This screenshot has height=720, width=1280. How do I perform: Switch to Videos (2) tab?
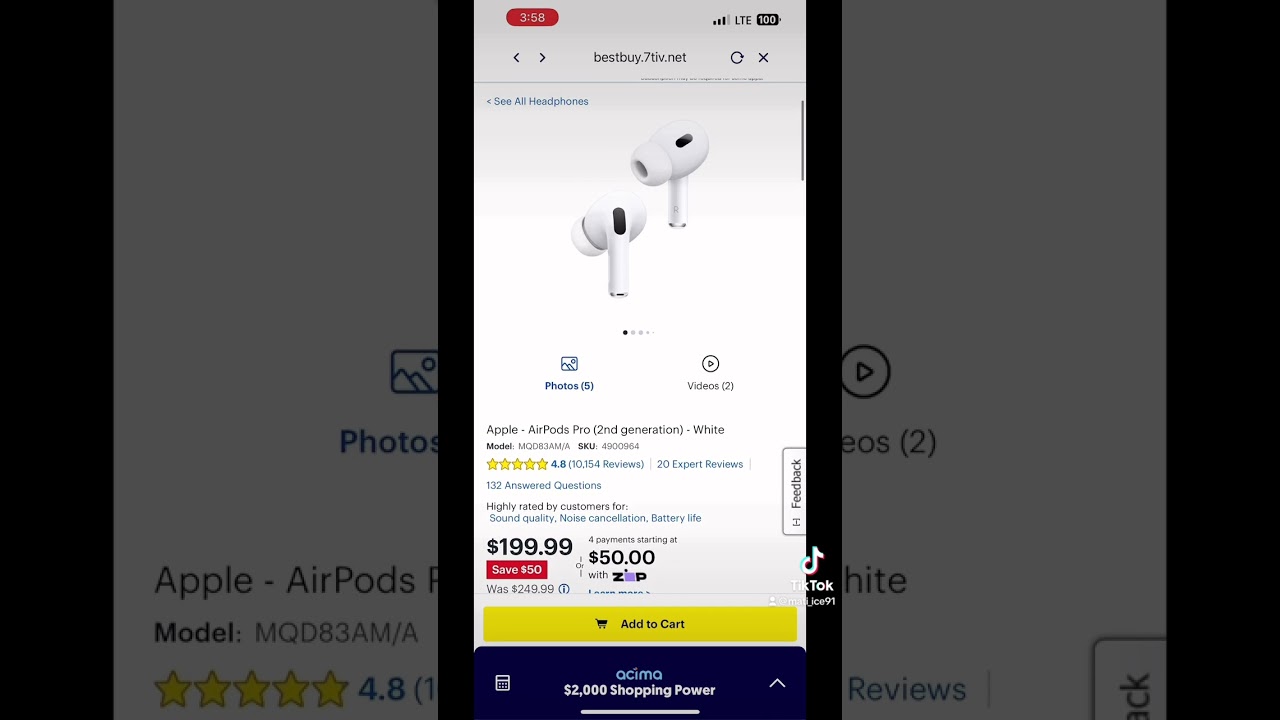point(710,373)
